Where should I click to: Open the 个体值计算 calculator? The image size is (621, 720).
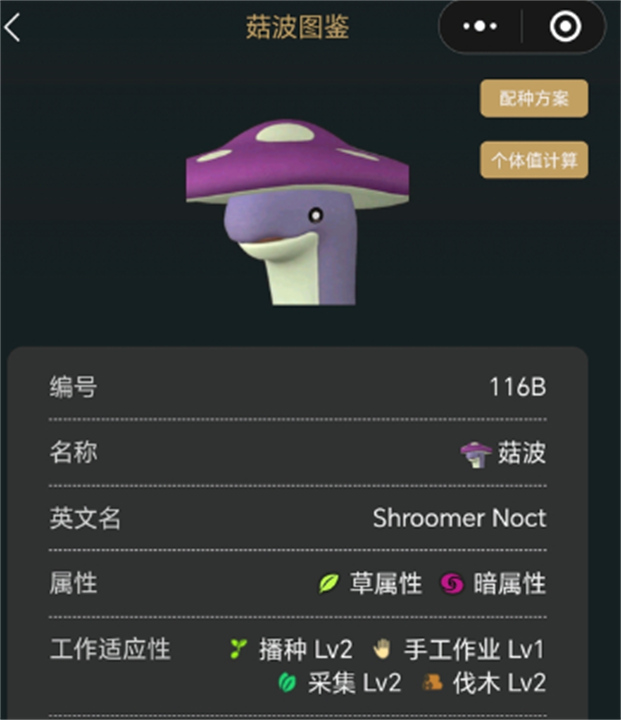coord(533,160)
